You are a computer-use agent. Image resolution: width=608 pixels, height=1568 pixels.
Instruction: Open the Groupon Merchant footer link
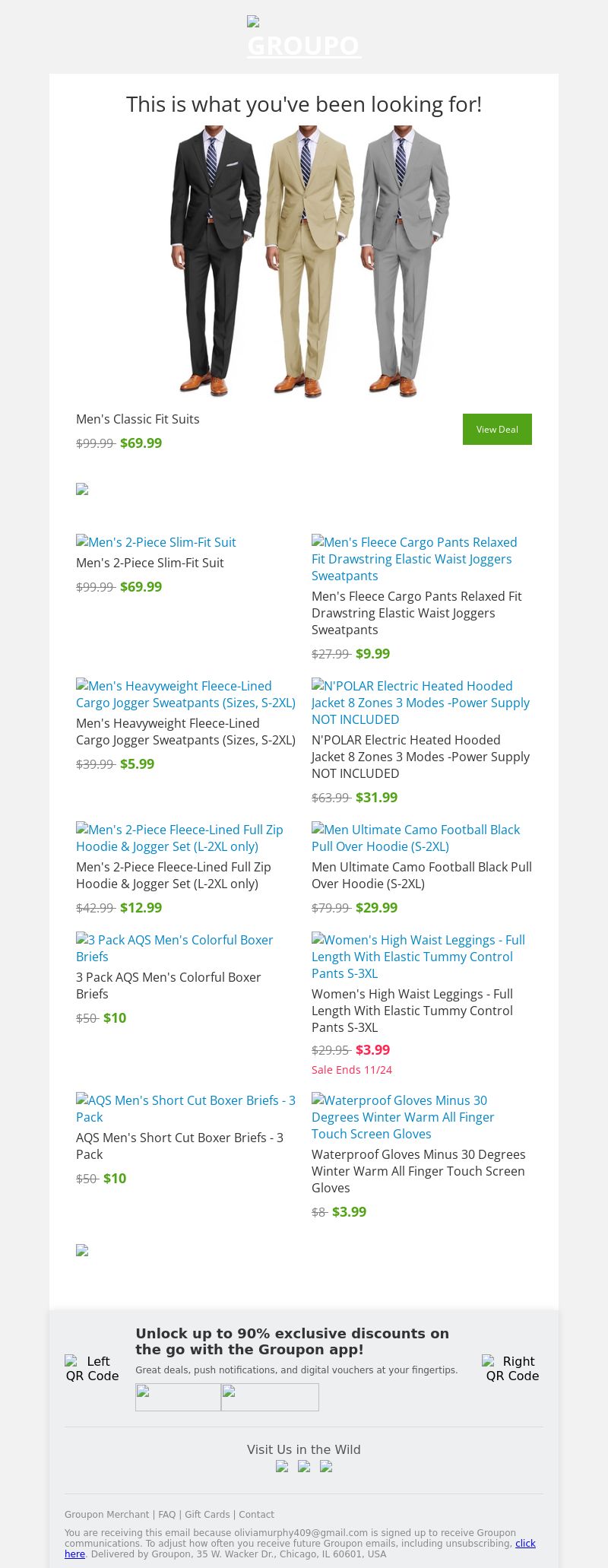tap(106, 1514)
